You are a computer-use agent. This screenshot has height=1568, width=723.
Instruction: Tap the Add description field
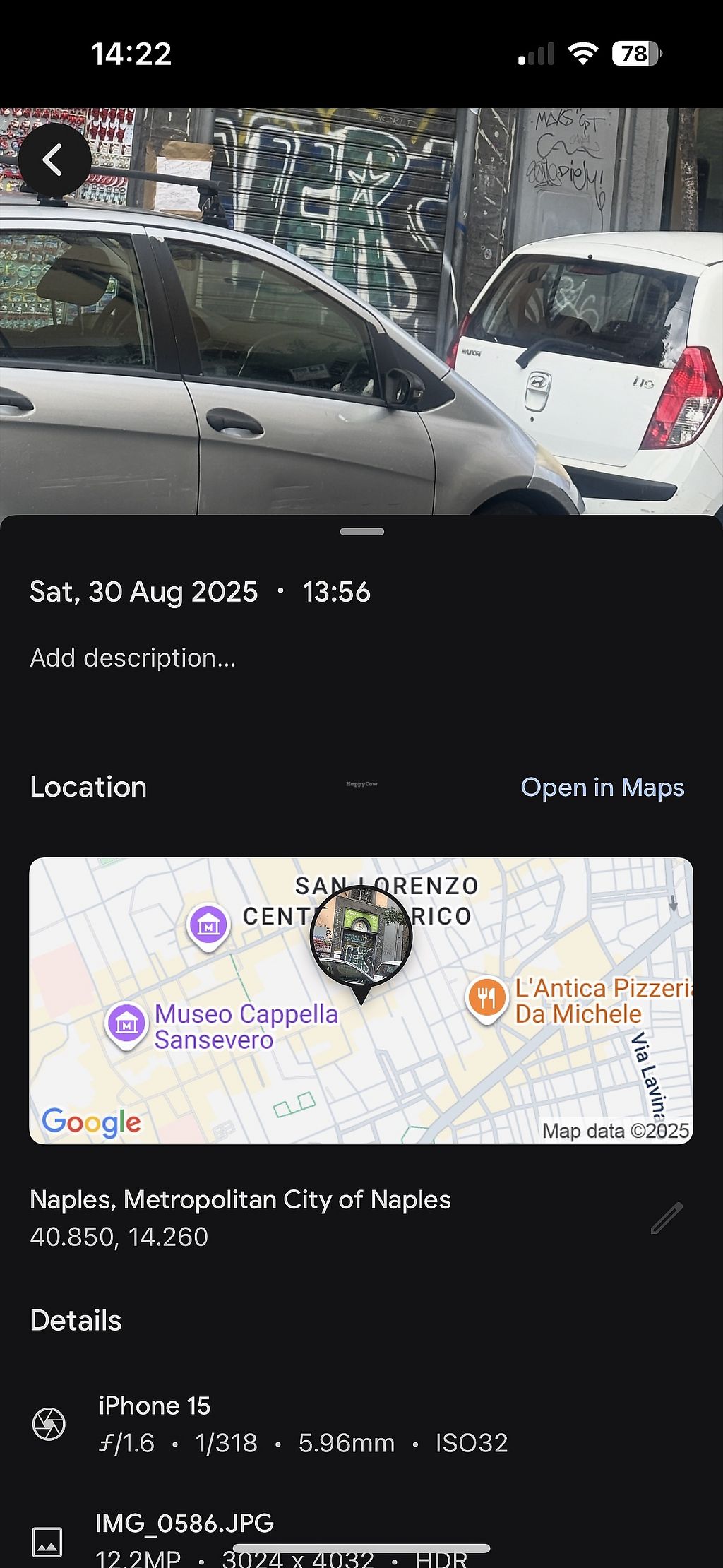(133, 658)
